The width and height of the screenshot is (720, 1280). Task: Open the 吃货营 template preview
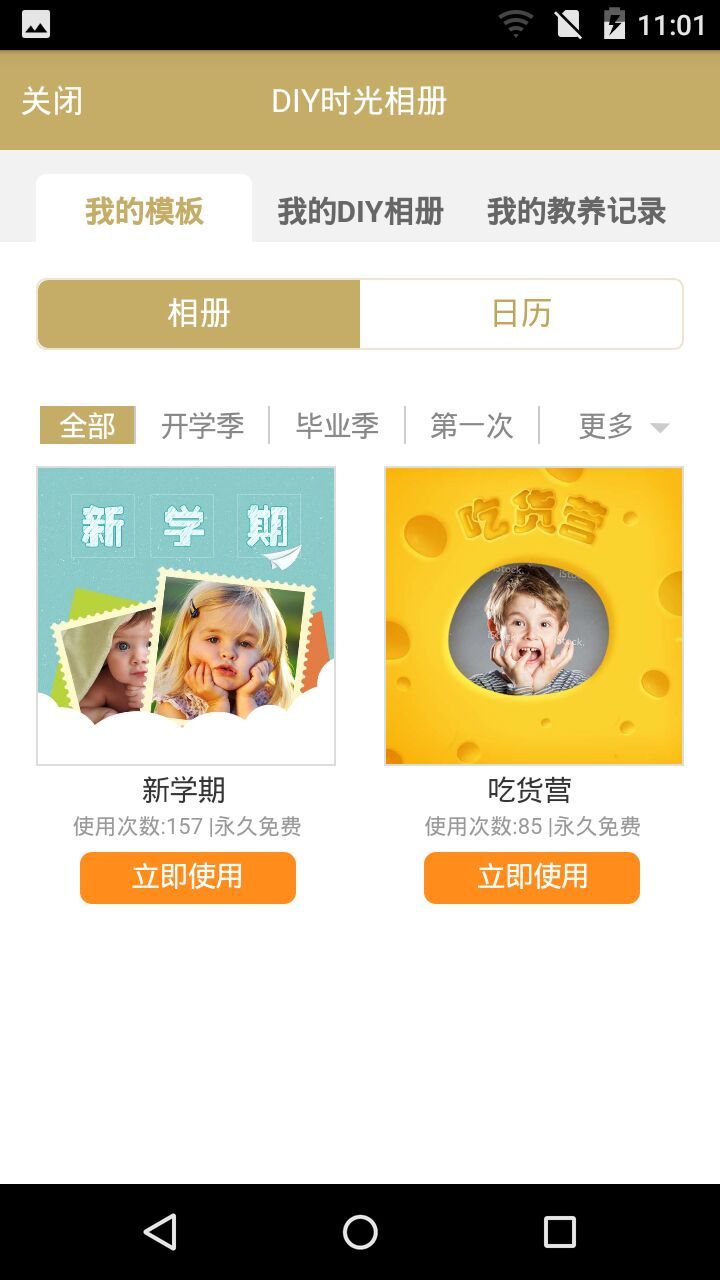click(x=534, y=616)
